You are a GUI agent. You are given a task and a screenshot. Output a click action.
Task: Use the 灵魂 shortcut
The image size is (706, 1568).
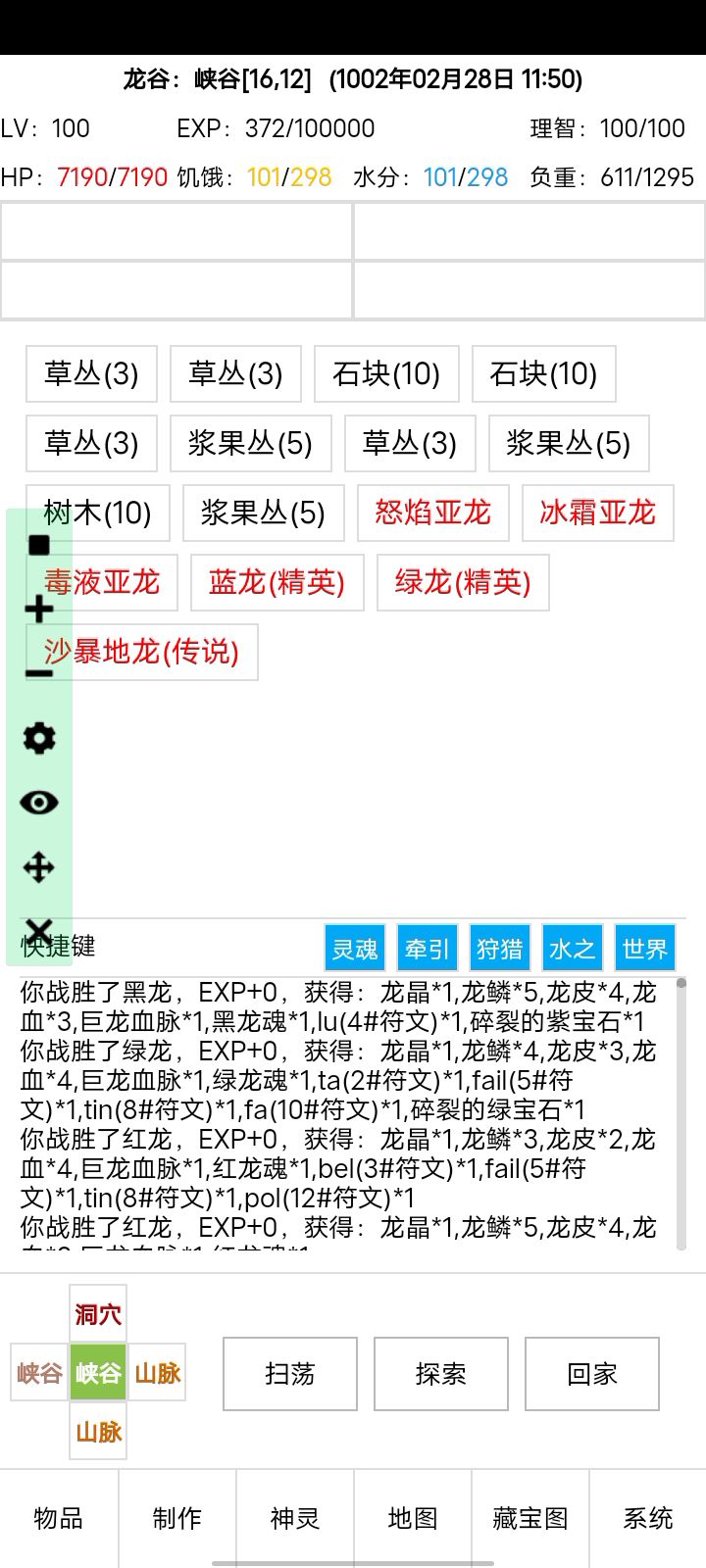point(355,949)
